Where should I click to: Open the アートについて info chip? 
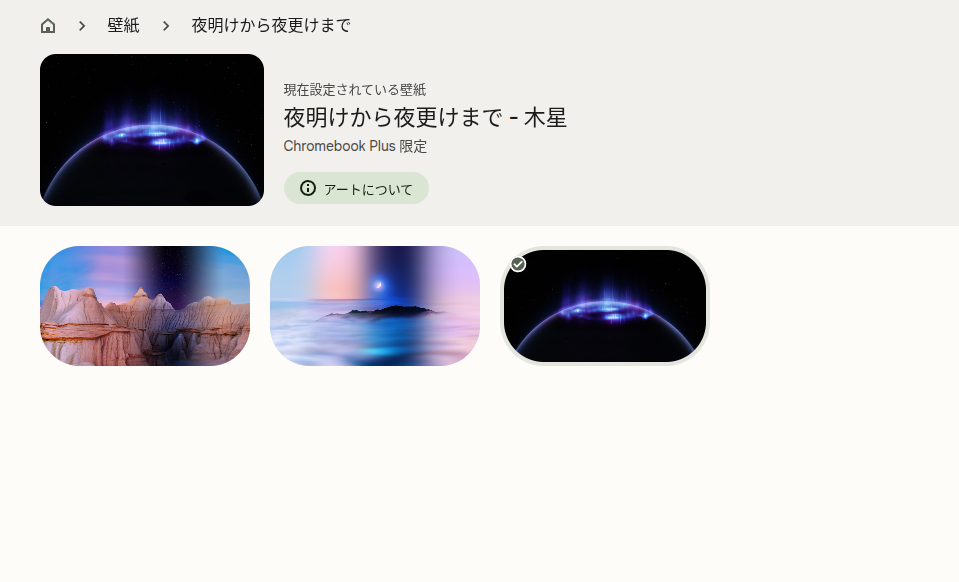356,188
